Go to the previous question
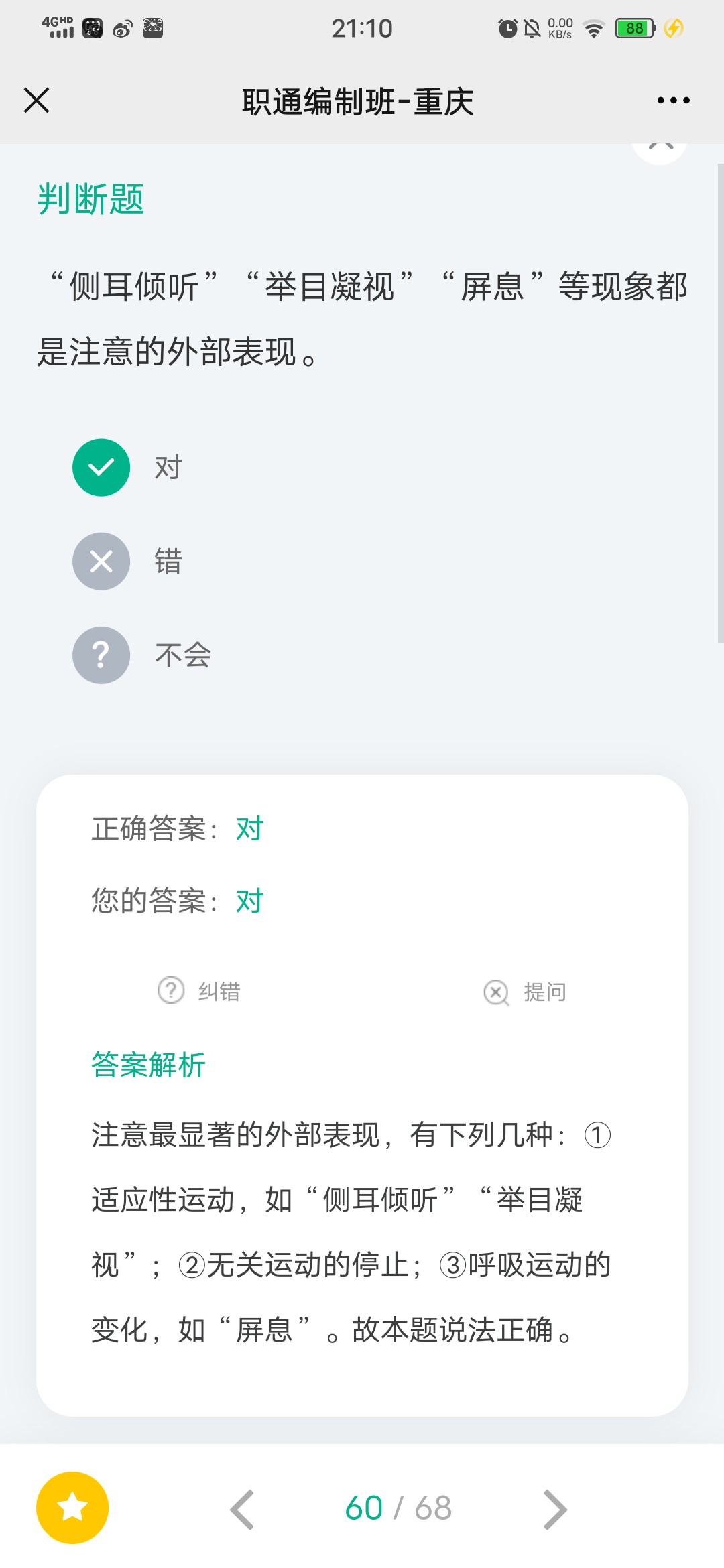The height and width of the screenshot is (1568, 724). coord(242,1510)
